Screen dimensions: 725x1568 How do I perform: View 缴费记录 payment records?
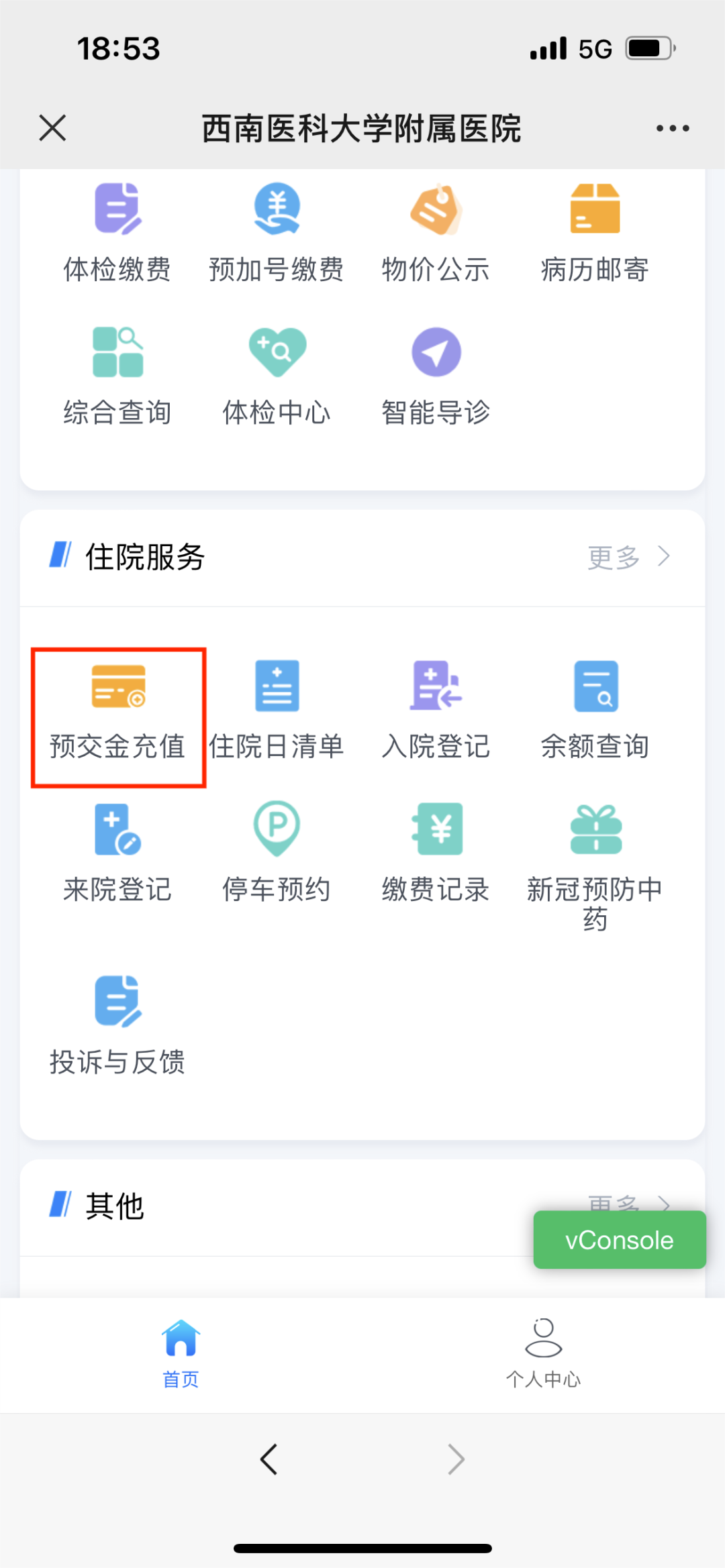(x=436, y=853)
